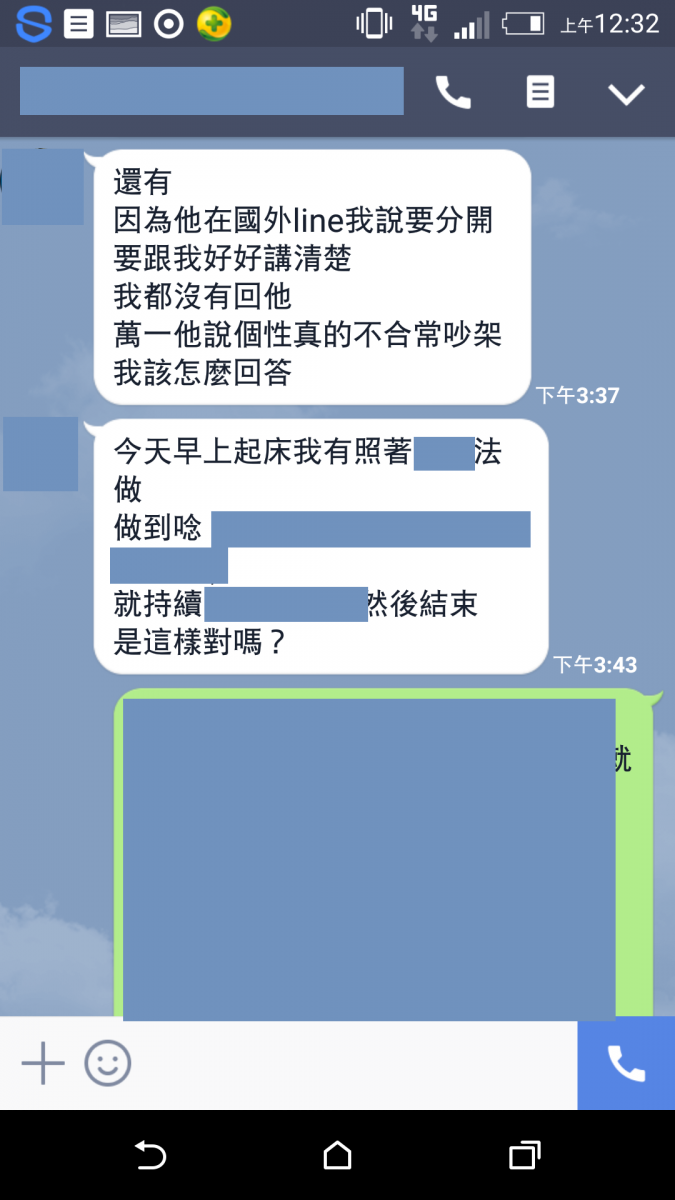Return to the Android home screen
The image size is (675, 1200).
(x=338, y=1156)
